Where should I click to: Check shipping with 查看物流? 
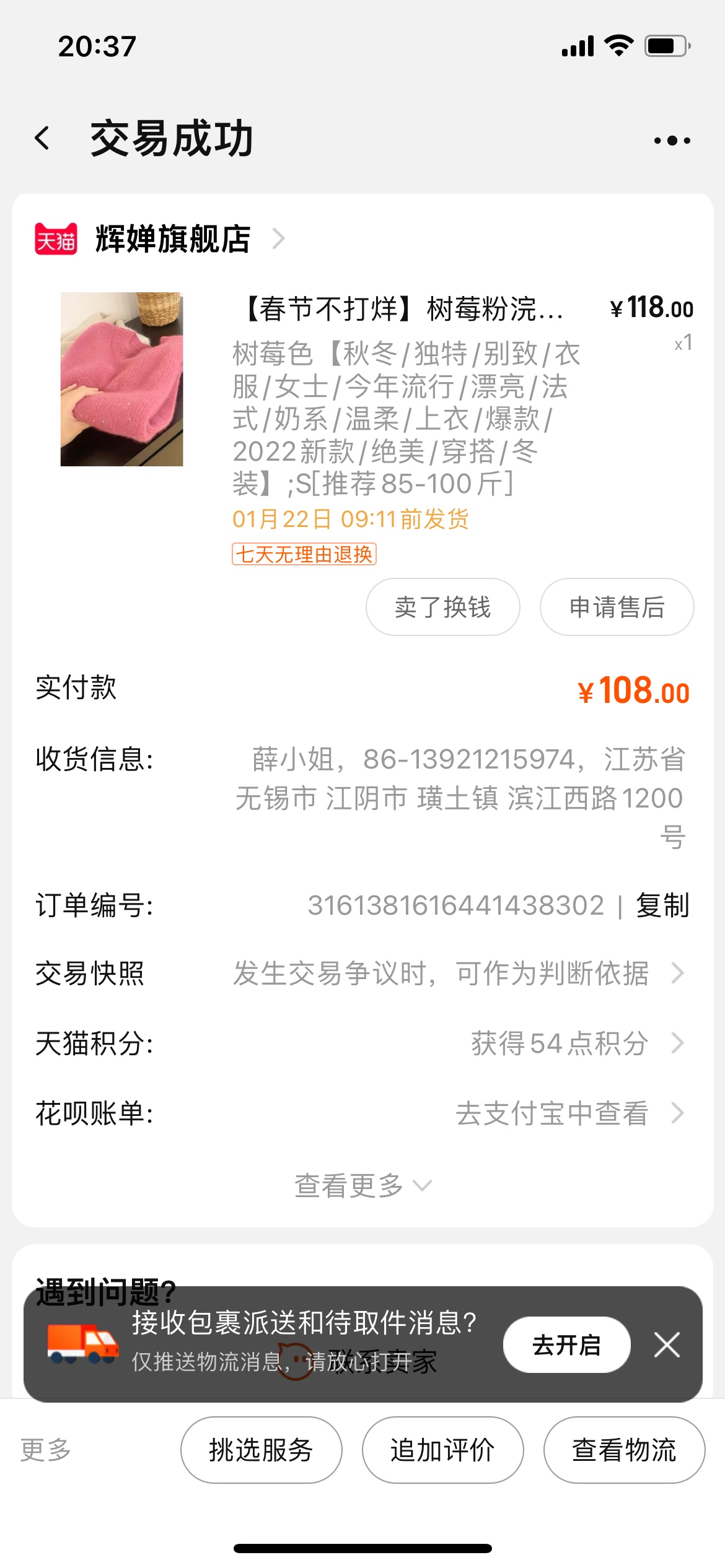623,1450
